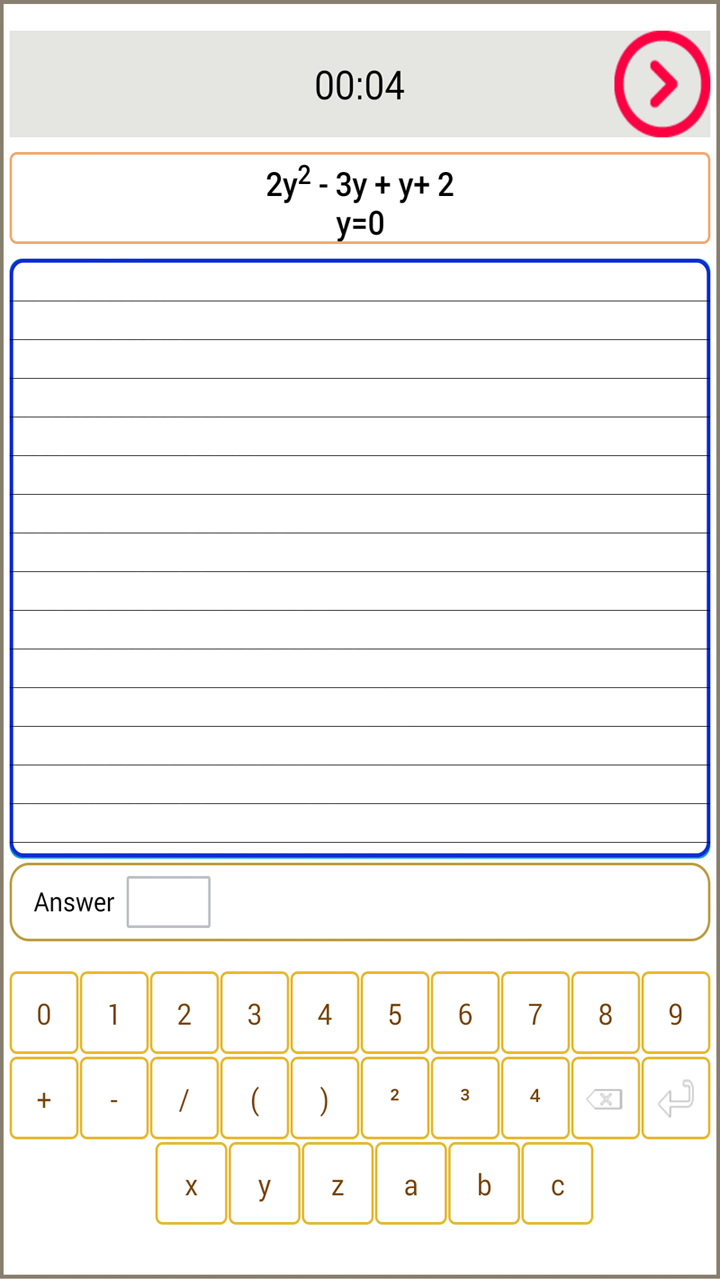Tap the cubed exponent key
Screen dimensions: 720x1280
coord(465,1097)
